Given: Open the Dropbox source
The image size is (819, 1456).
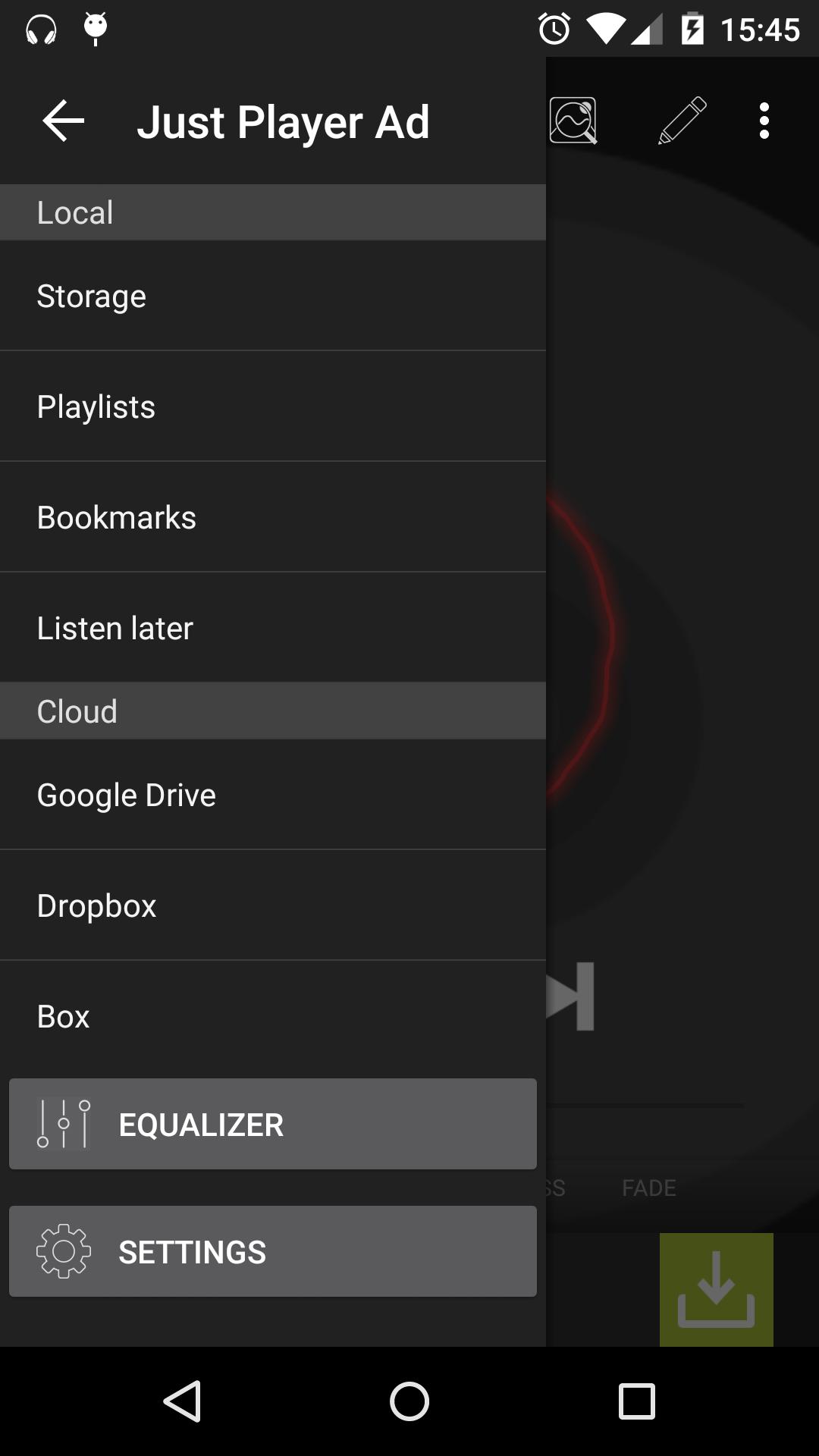Looking at the screenshot, I should (273, 905).
